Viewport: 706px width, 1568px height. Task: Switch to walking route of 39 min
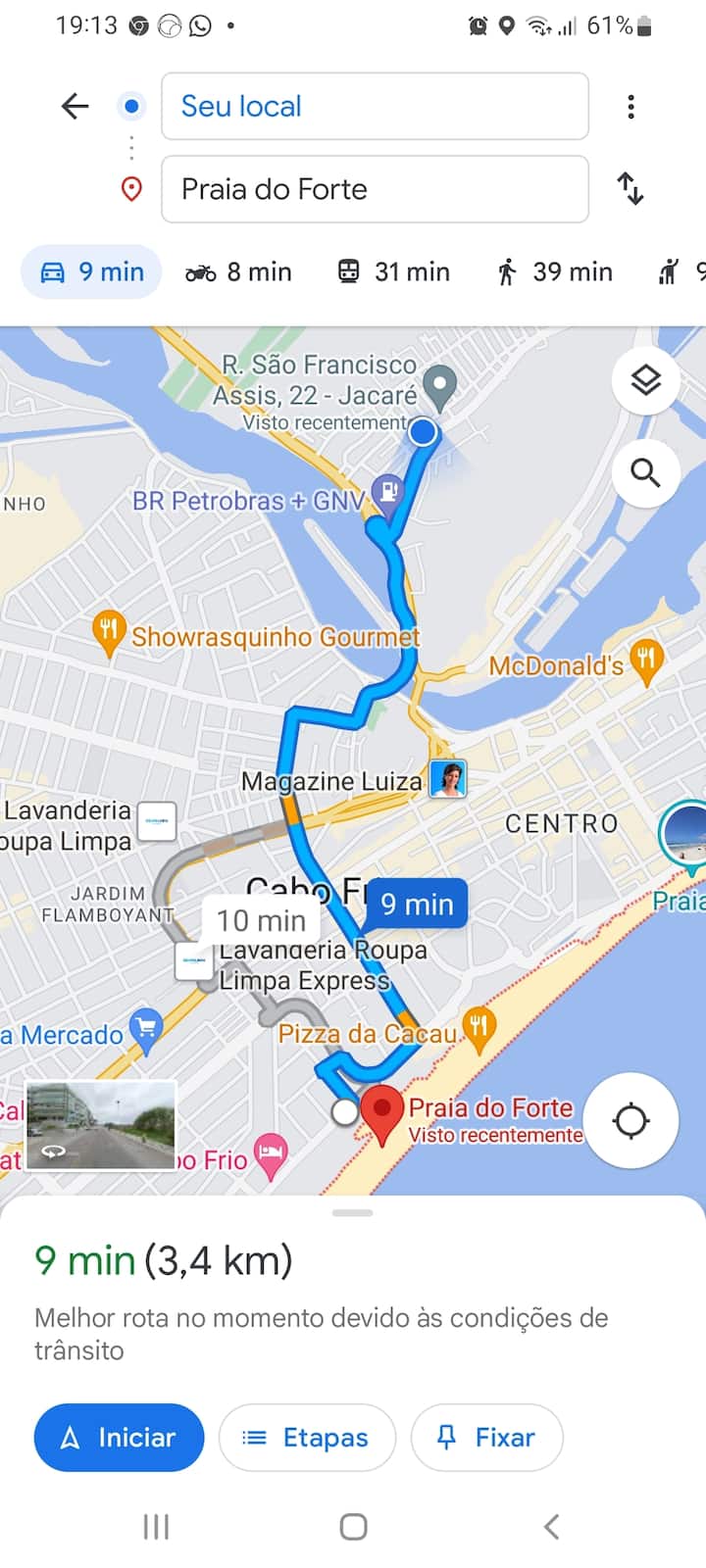point(554,271)
